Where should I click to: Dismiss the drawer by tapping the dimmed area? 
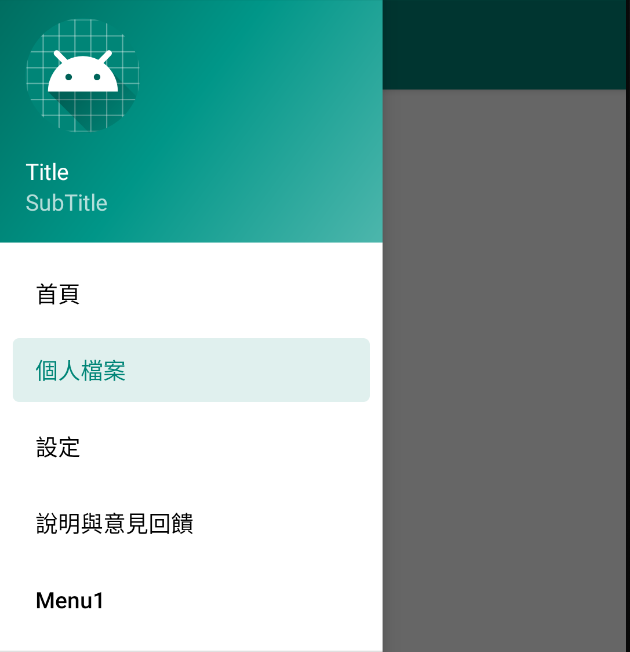(x=506, y=370)
